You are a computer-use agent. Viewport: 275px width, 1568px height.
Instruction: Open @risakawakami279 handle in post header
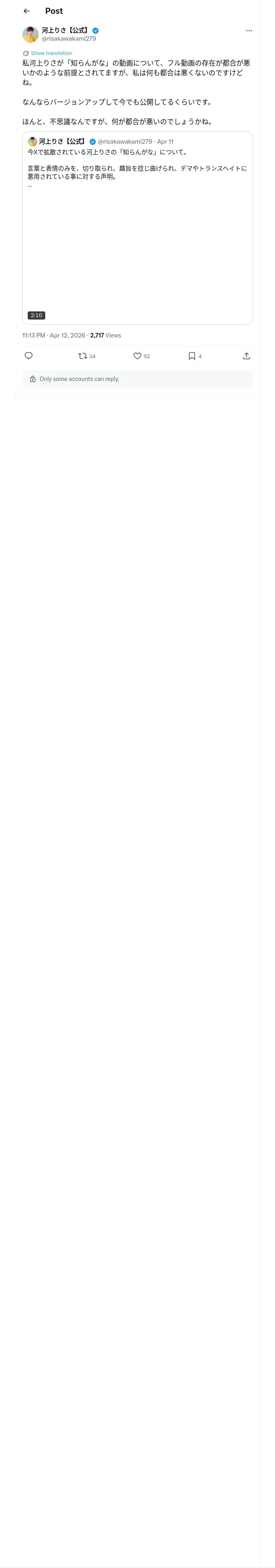[x=69, y=39]
